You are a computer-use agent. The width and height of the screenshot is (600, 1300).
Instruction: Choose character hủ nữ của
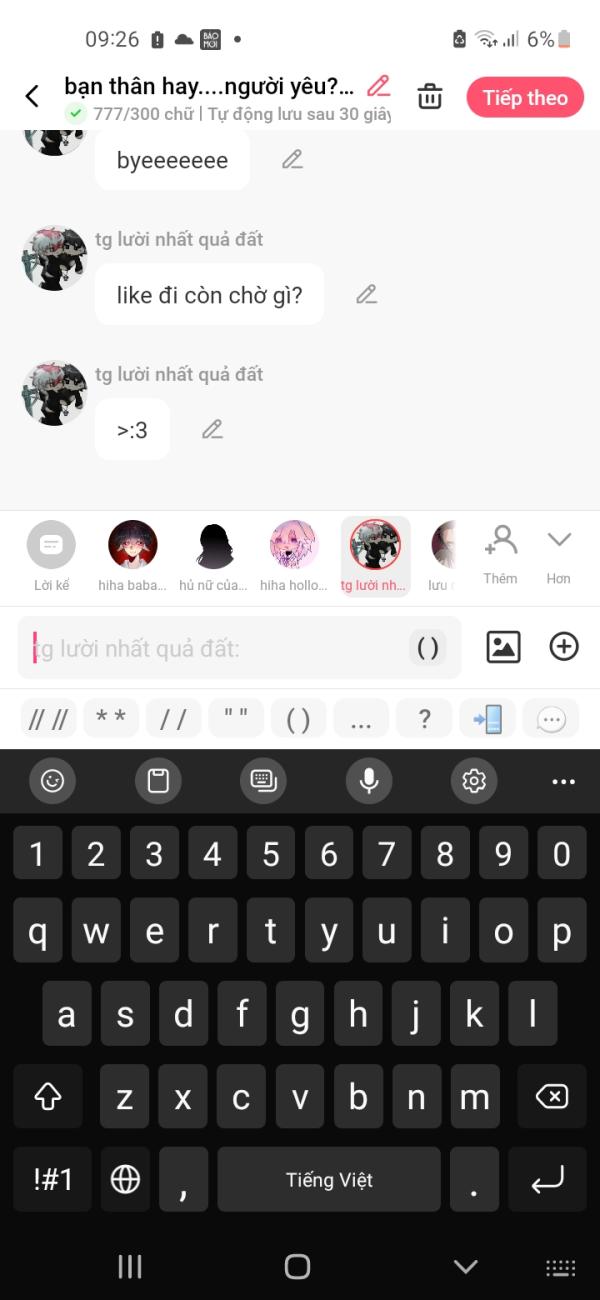213,557
